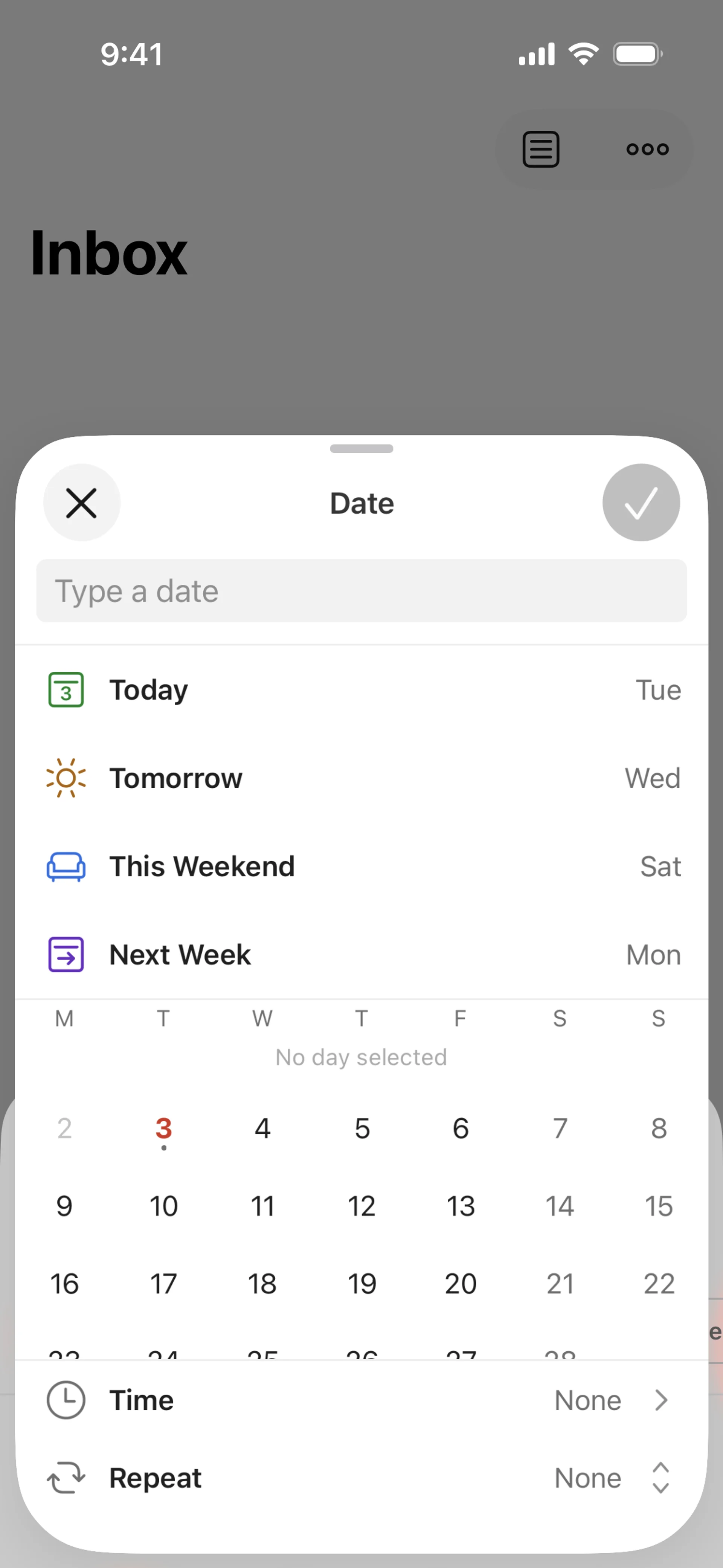Image resolution: width=723 pixels, height=1568 pixels.
Task: Choose day 20 in the calendar
Action: [461, 1284]
